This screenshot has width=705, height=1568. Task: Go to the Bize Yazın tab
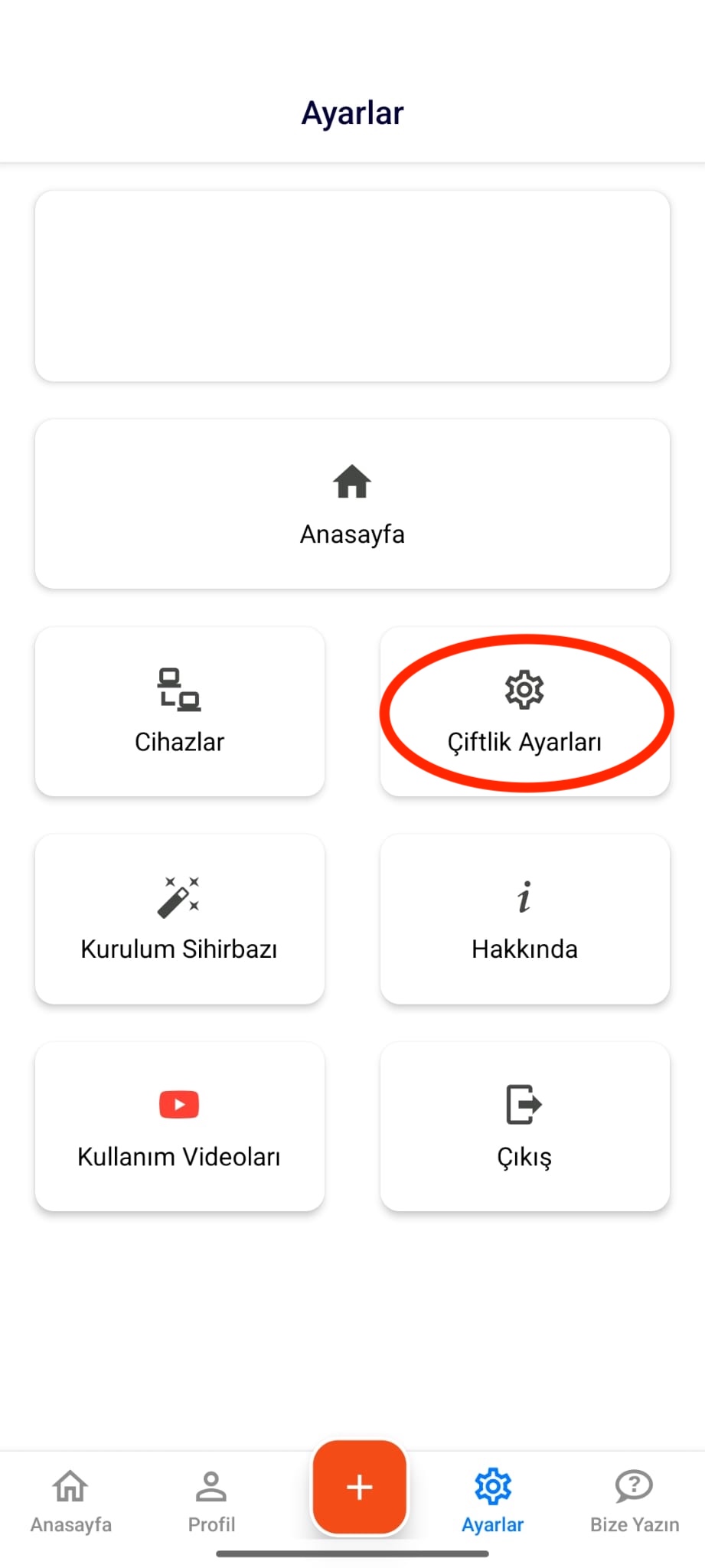point(634,1501)
